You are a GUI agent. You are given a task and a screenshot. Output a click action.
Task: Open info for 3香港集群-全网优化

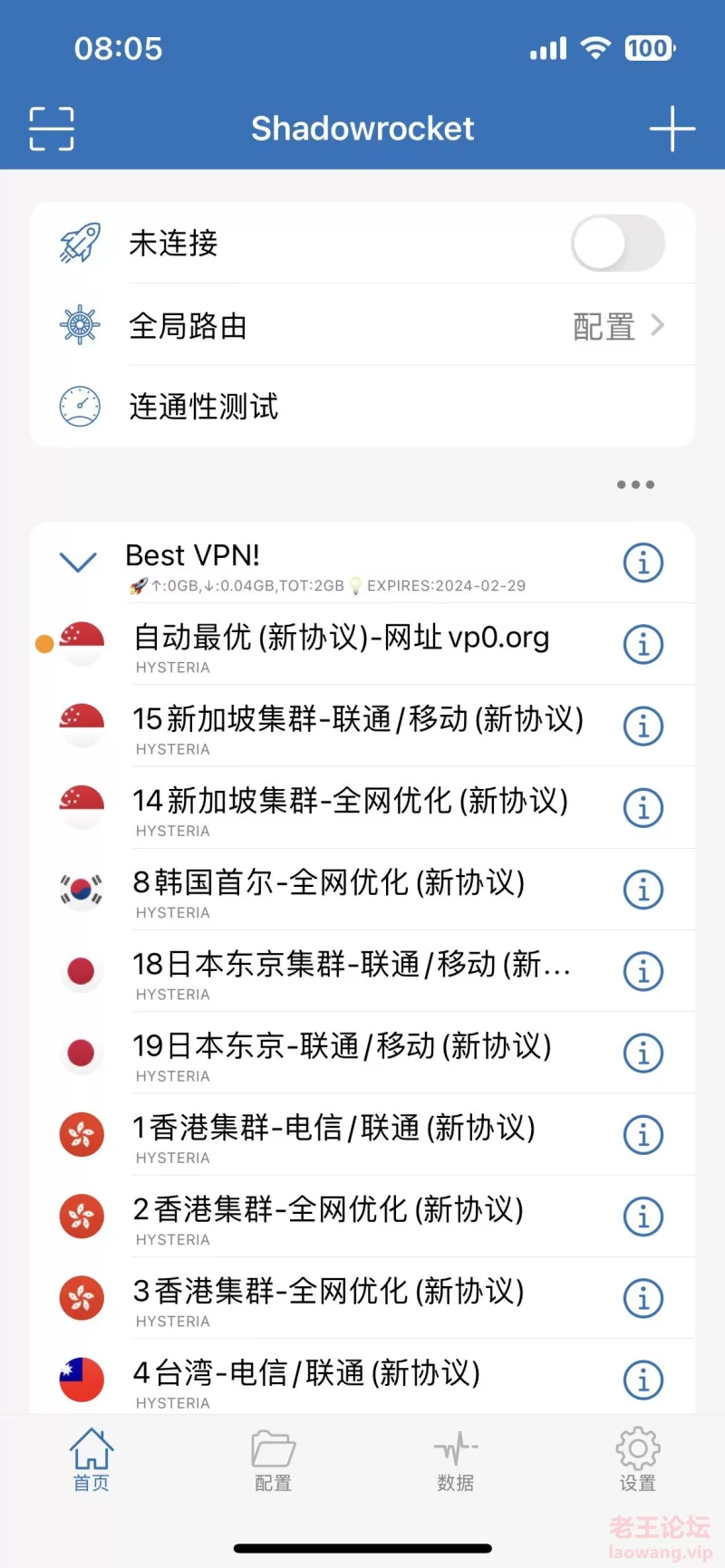(x=643, y=1299)
